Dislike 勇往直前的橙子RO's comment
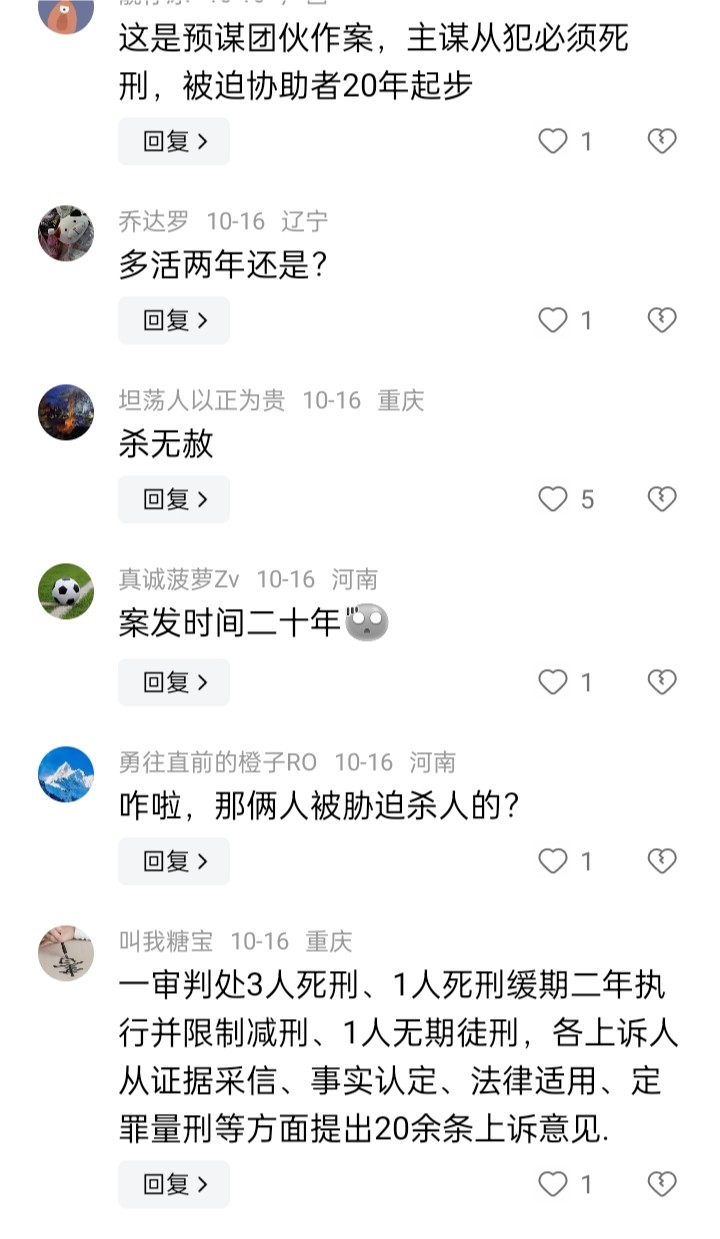The image size is (720, 1239). pos(662,861)
